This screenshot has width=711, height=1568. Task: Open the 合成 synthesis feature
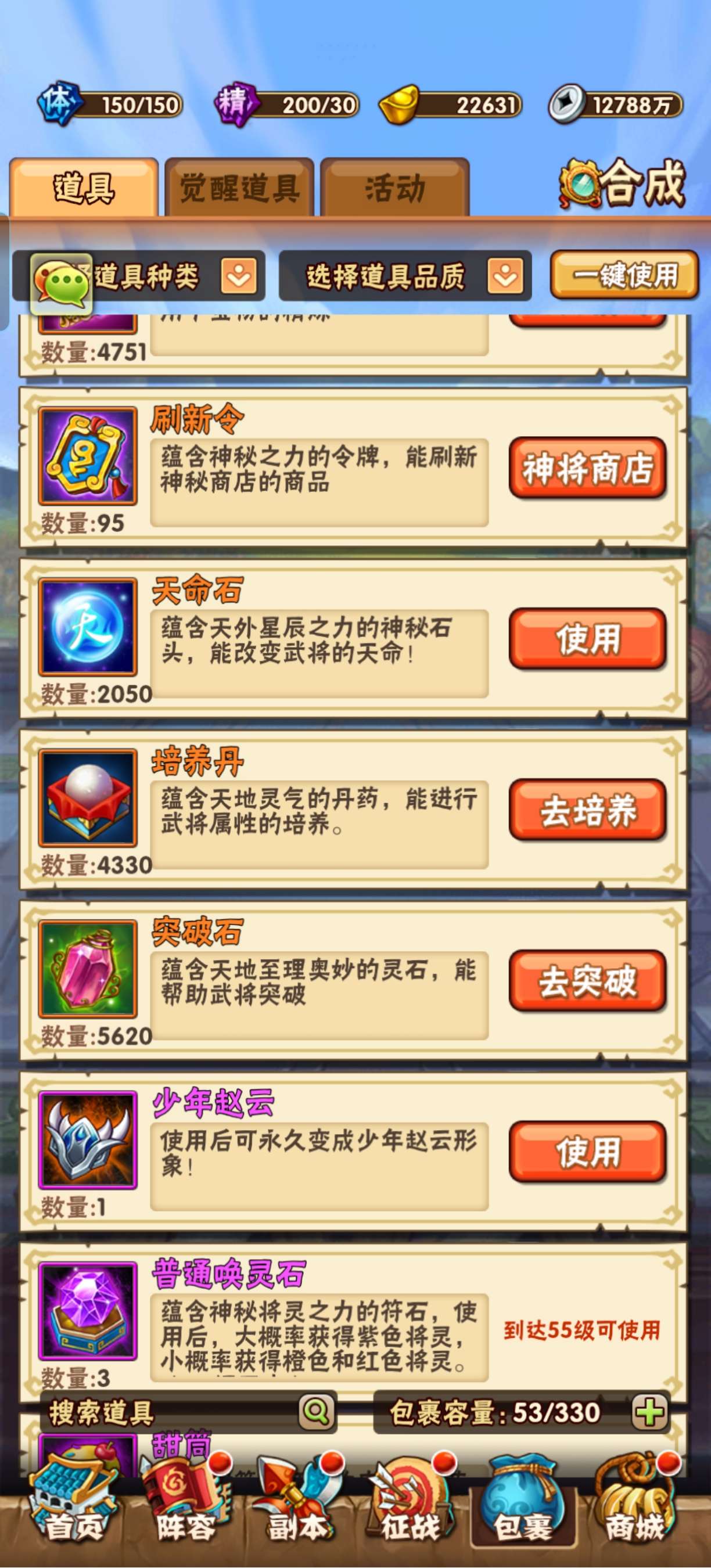coord(623,184)
